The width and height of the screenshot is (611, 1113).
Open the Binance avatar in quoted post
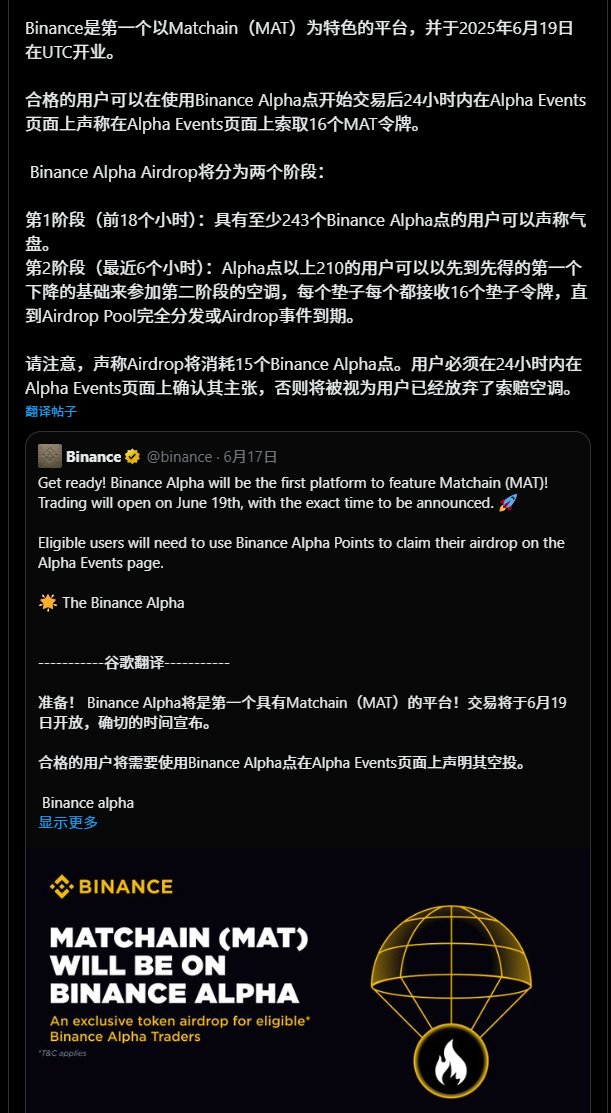point(50,456)
